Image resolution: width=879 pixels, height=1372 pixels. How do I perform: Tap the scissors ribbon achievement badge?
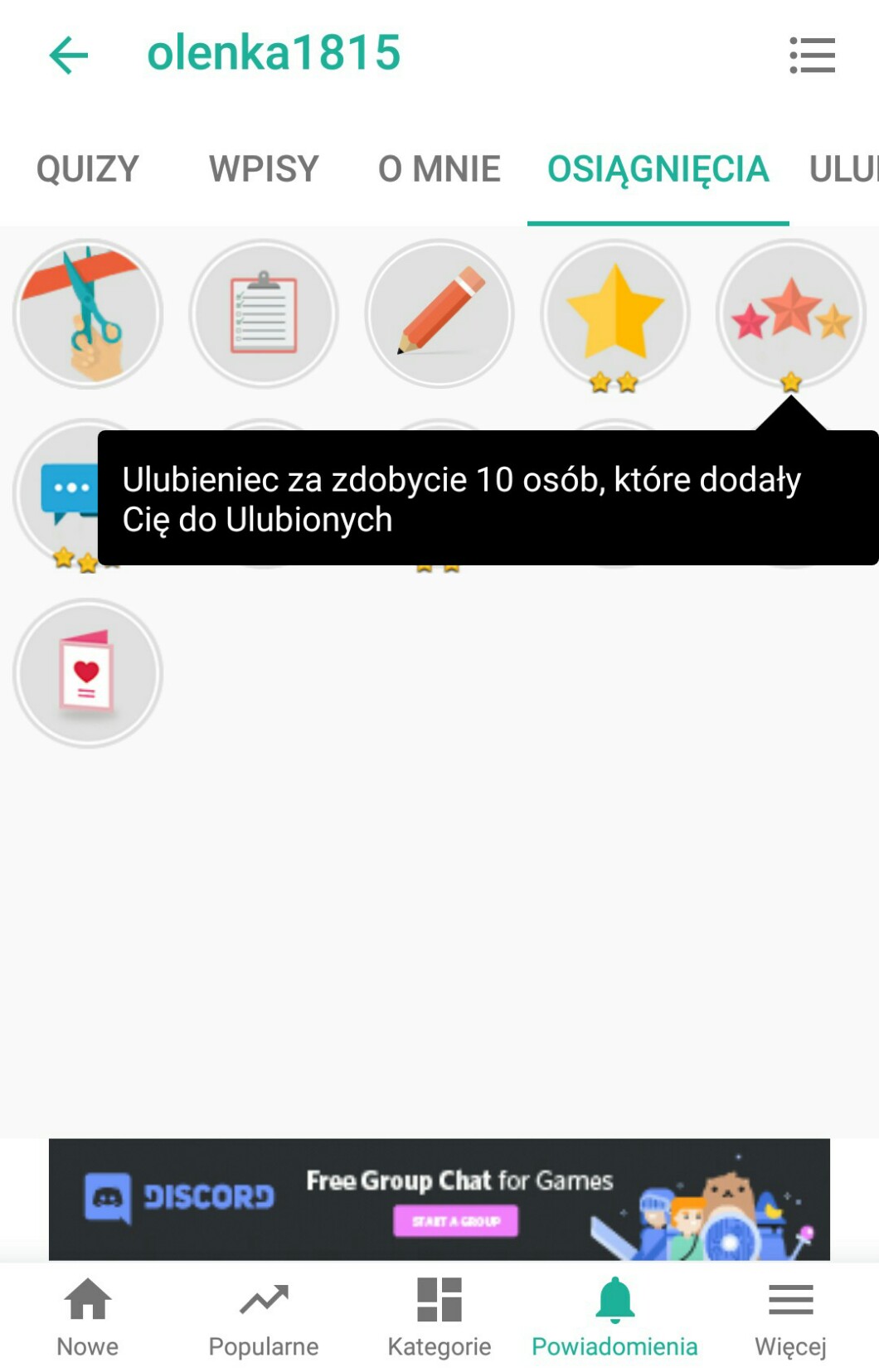pos(88,314)
